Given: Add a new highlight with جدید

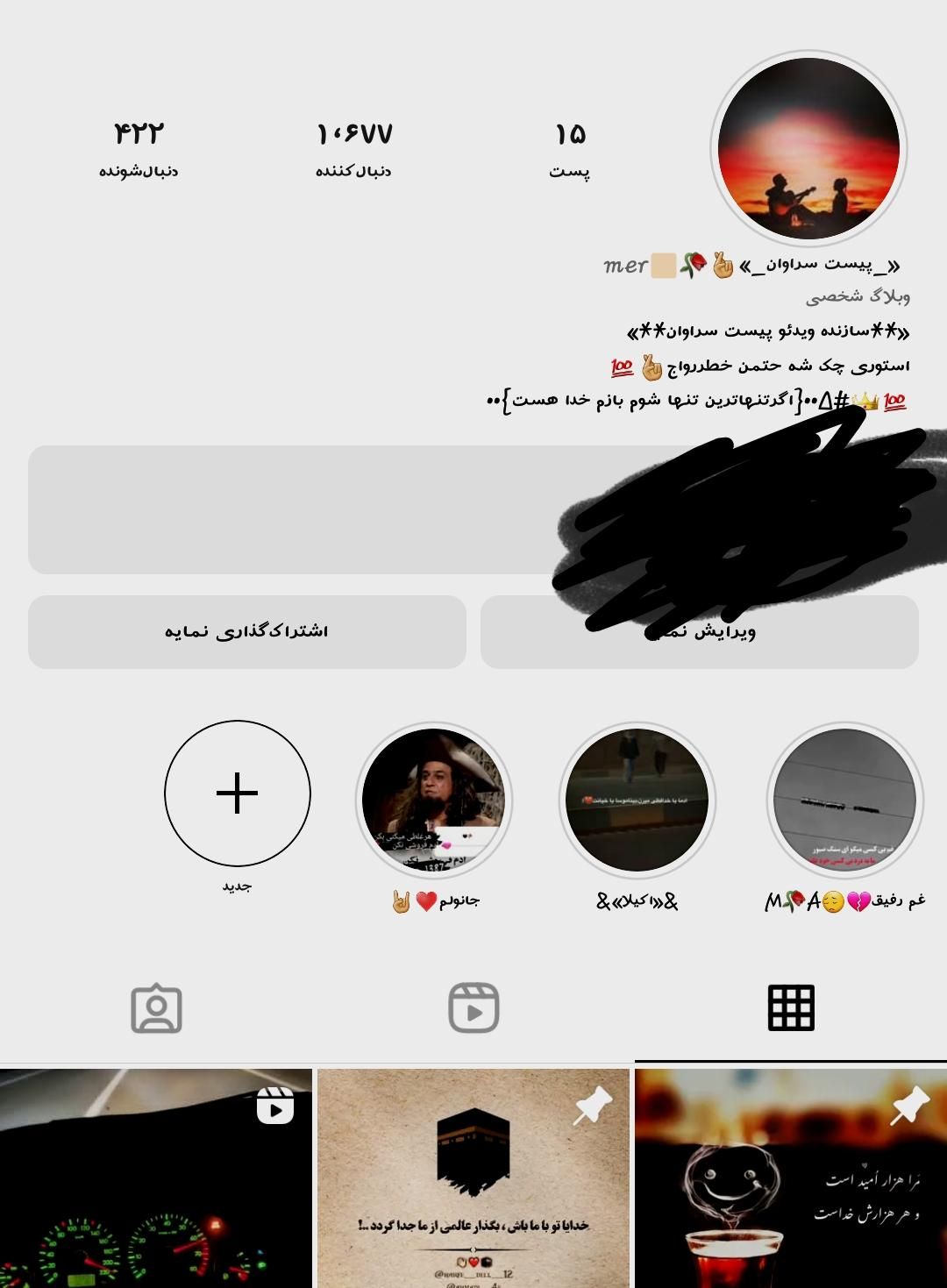Looking at the screenshot, I should tap(237, 793).
